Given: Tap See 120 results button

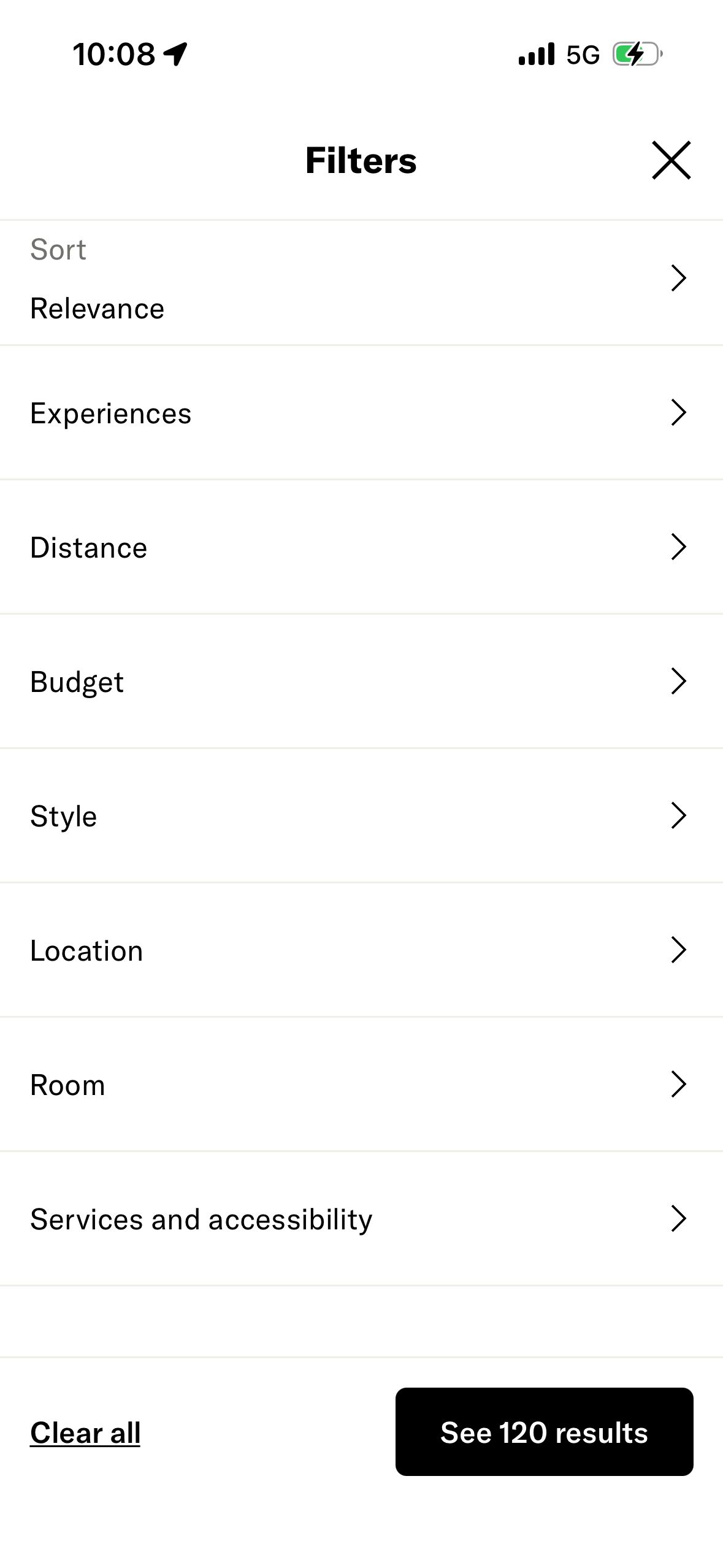Looking at the screenshot, I should click(544, 1432).
